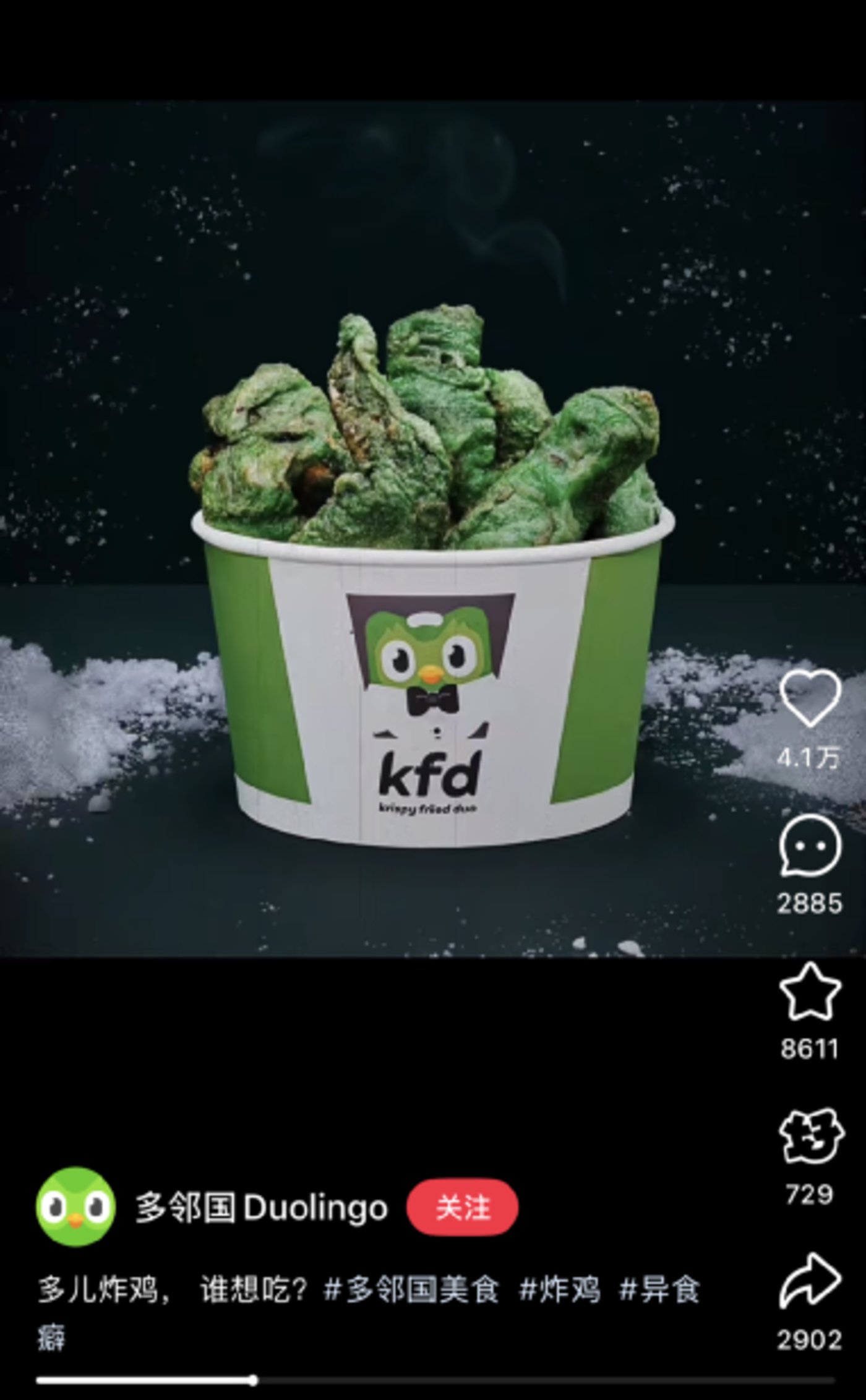This screenshot has width=866, height=1400.
Task: Open the #多邻国美食 hashtag
Action: point(411,1290)
